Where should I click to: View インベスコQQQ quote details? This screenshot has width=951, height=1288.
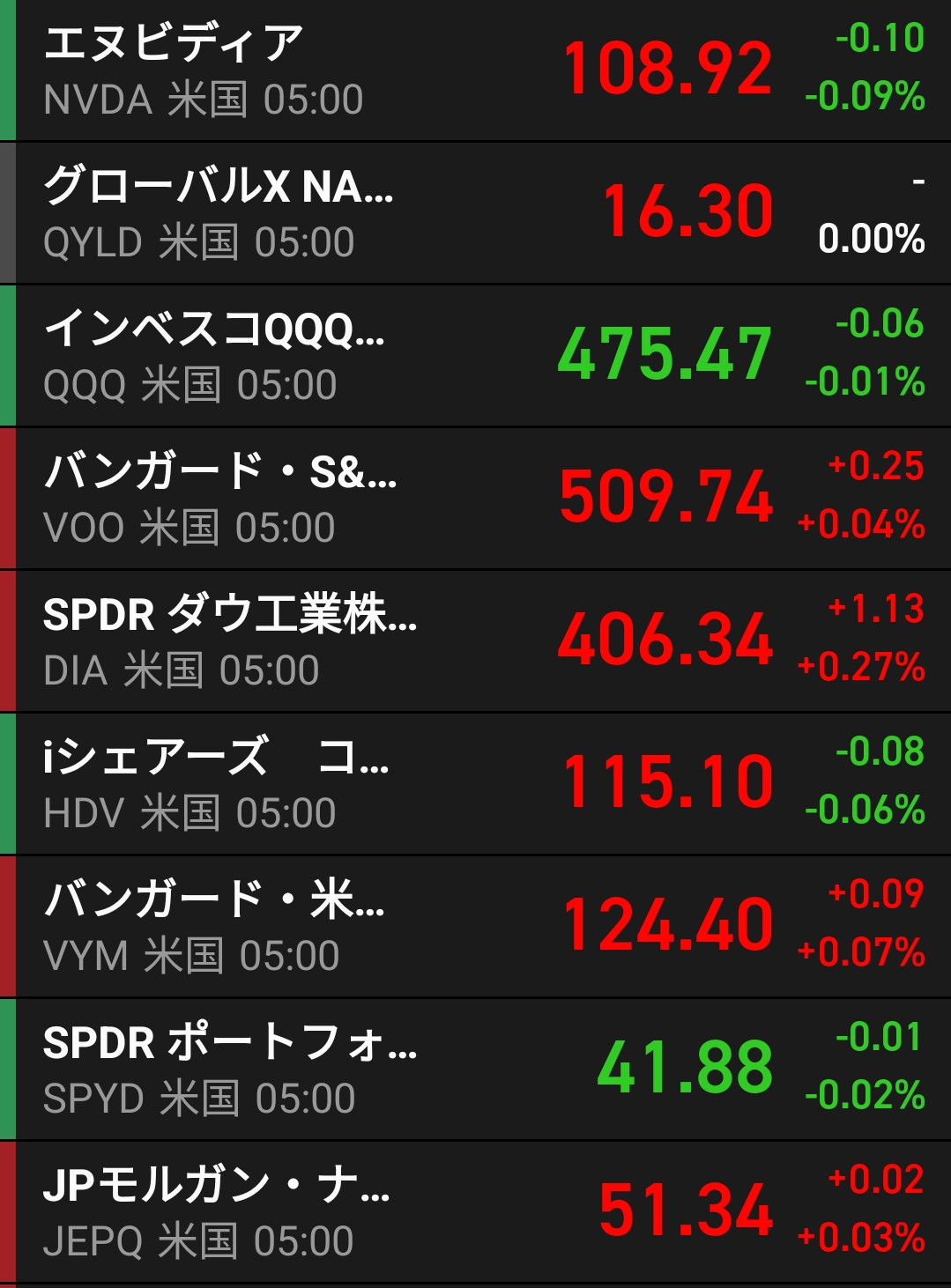click(x=476, y=356)
